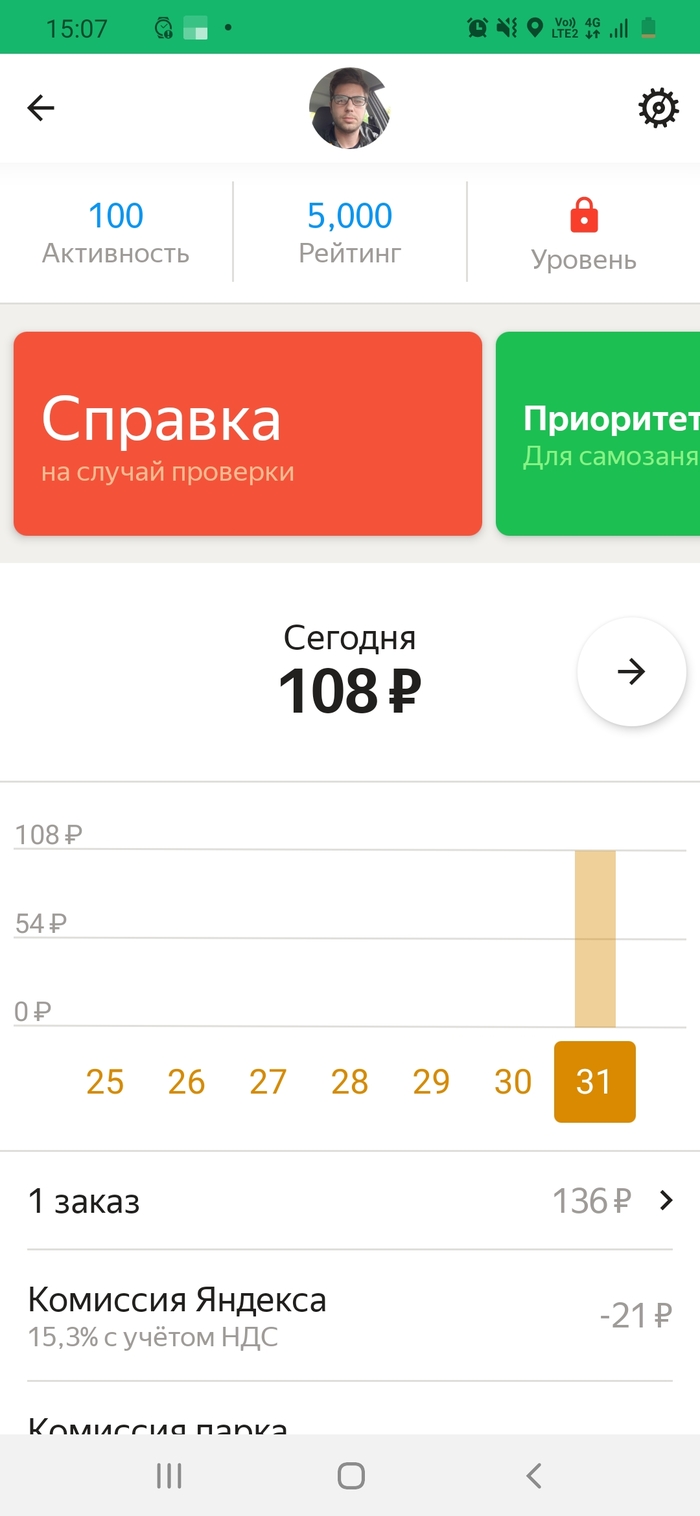Screen dimensions: 700x1516
Task: Select day 29 in the chart
Action: point(431,1082)
